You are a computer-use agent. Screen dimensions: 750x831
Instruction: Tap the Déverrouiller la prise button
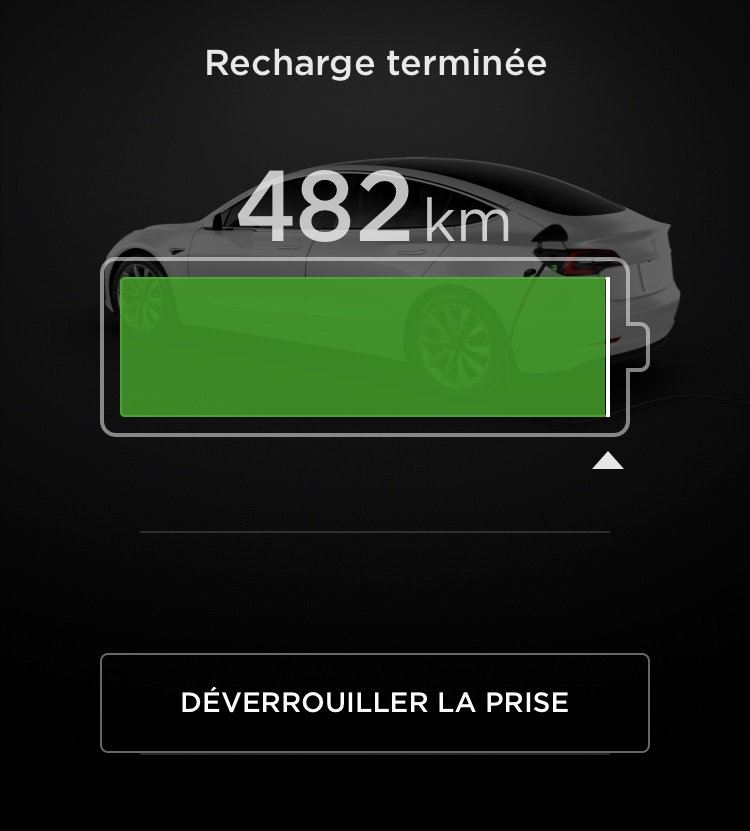(374, 702)
